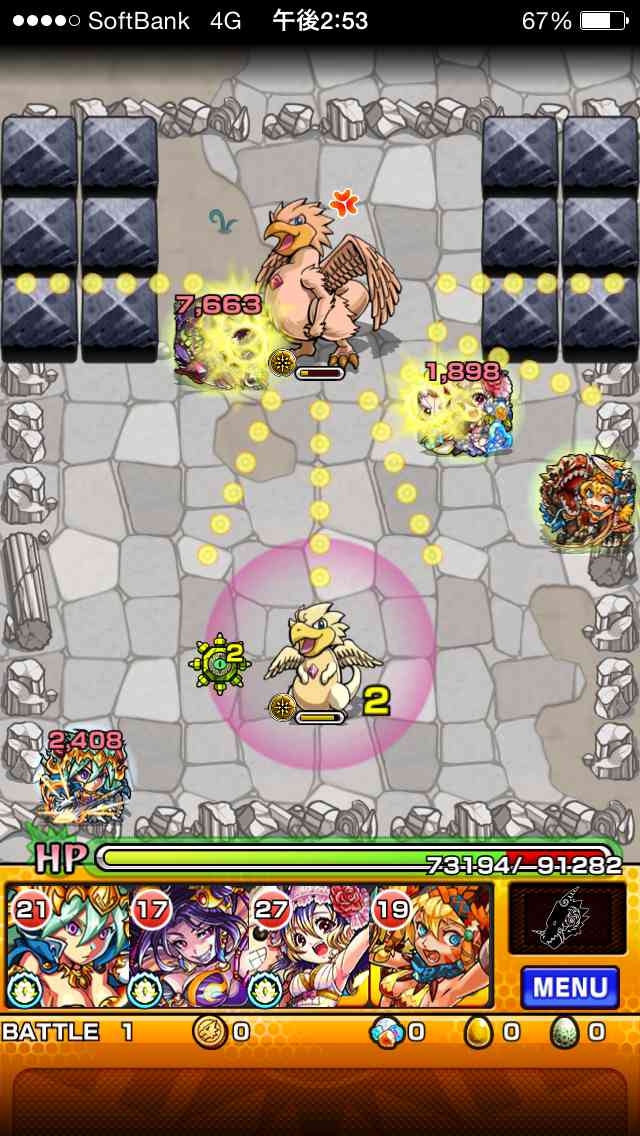Image resolution: width=640 pixels, height=1136 pixels.
Task: Open the blue MENU button
Action: pos(569,988)
